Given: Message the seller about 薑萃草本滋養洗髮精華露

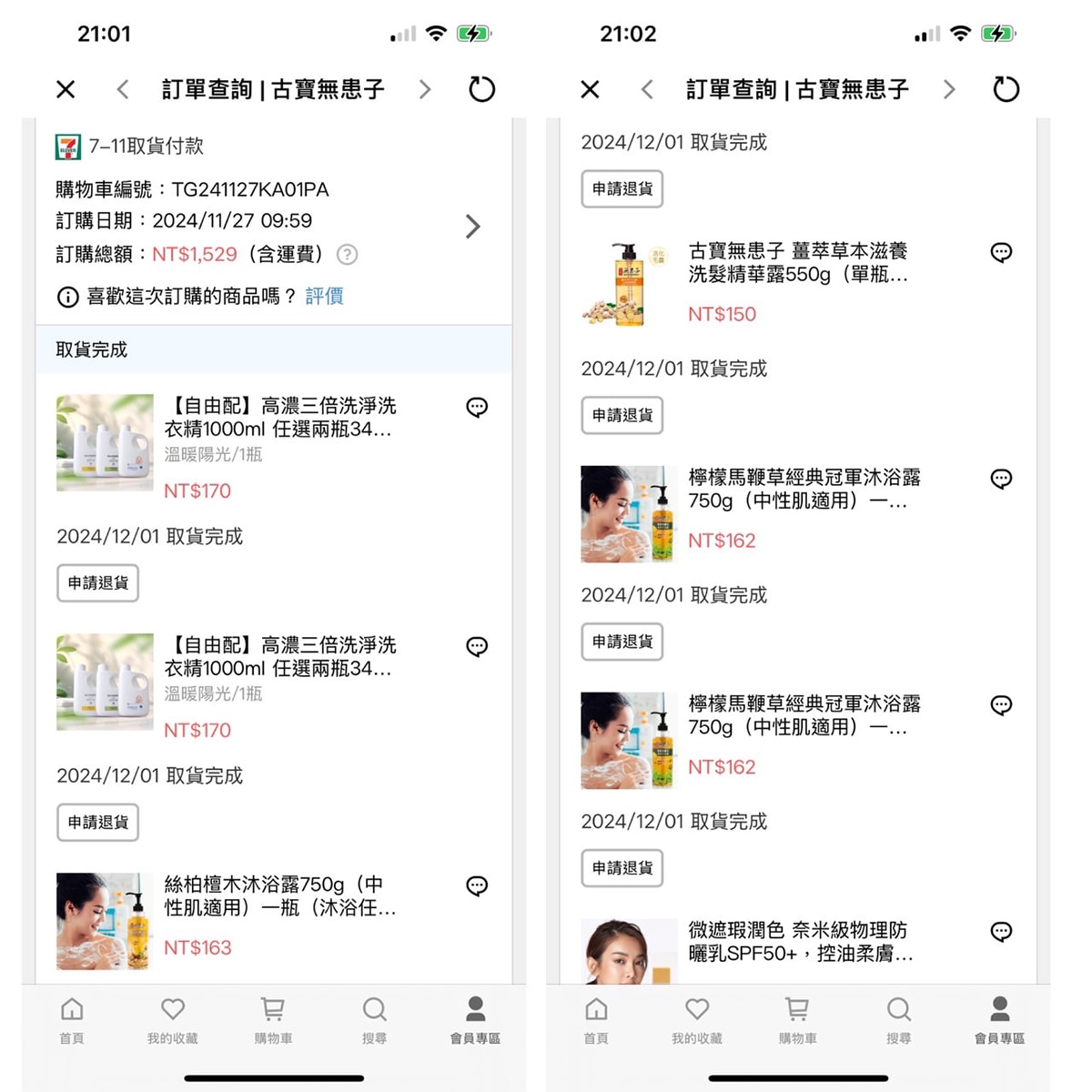Looking at the screenshot, I should coord(1001,253).
